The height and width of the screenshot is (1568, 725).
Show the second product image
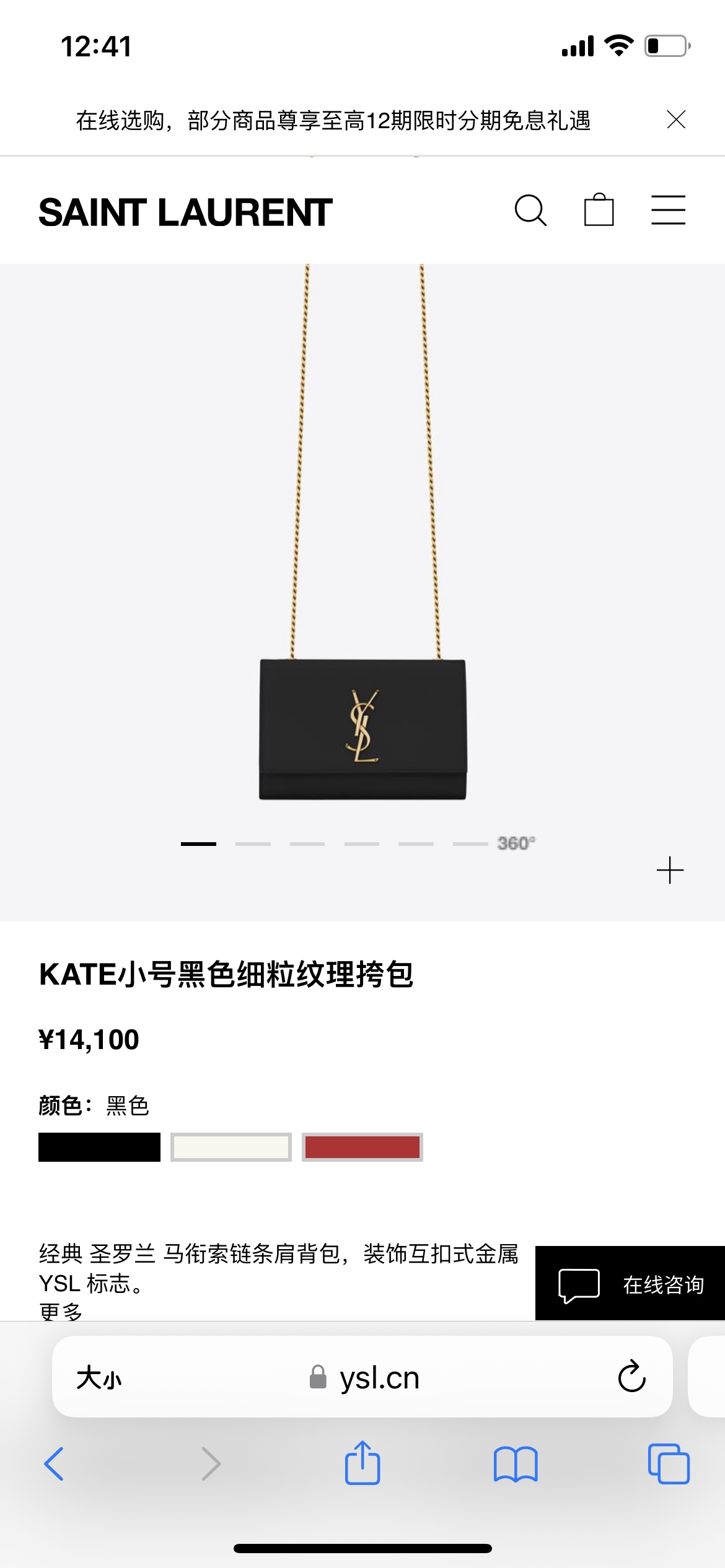point(253,843)
